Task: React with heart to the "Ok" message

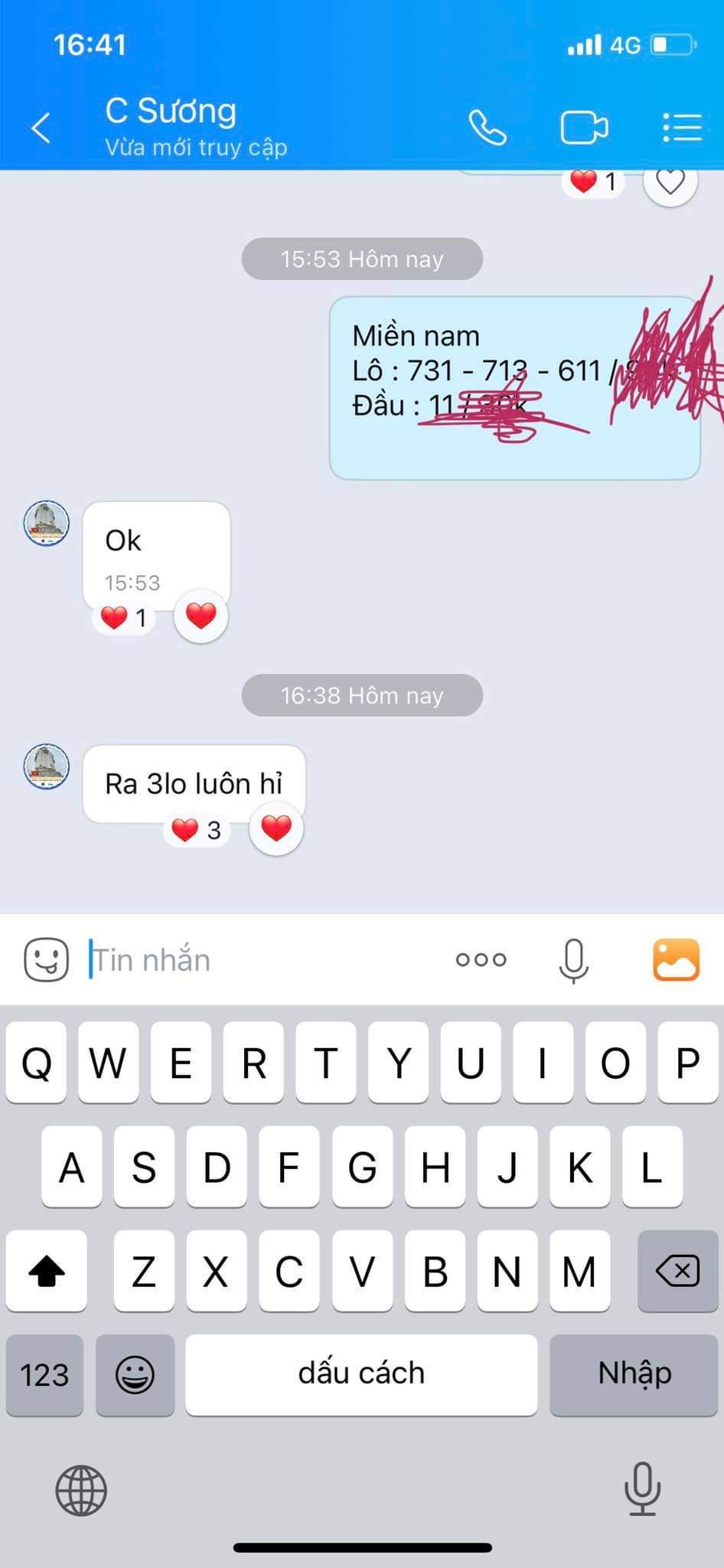Action: 201,616
